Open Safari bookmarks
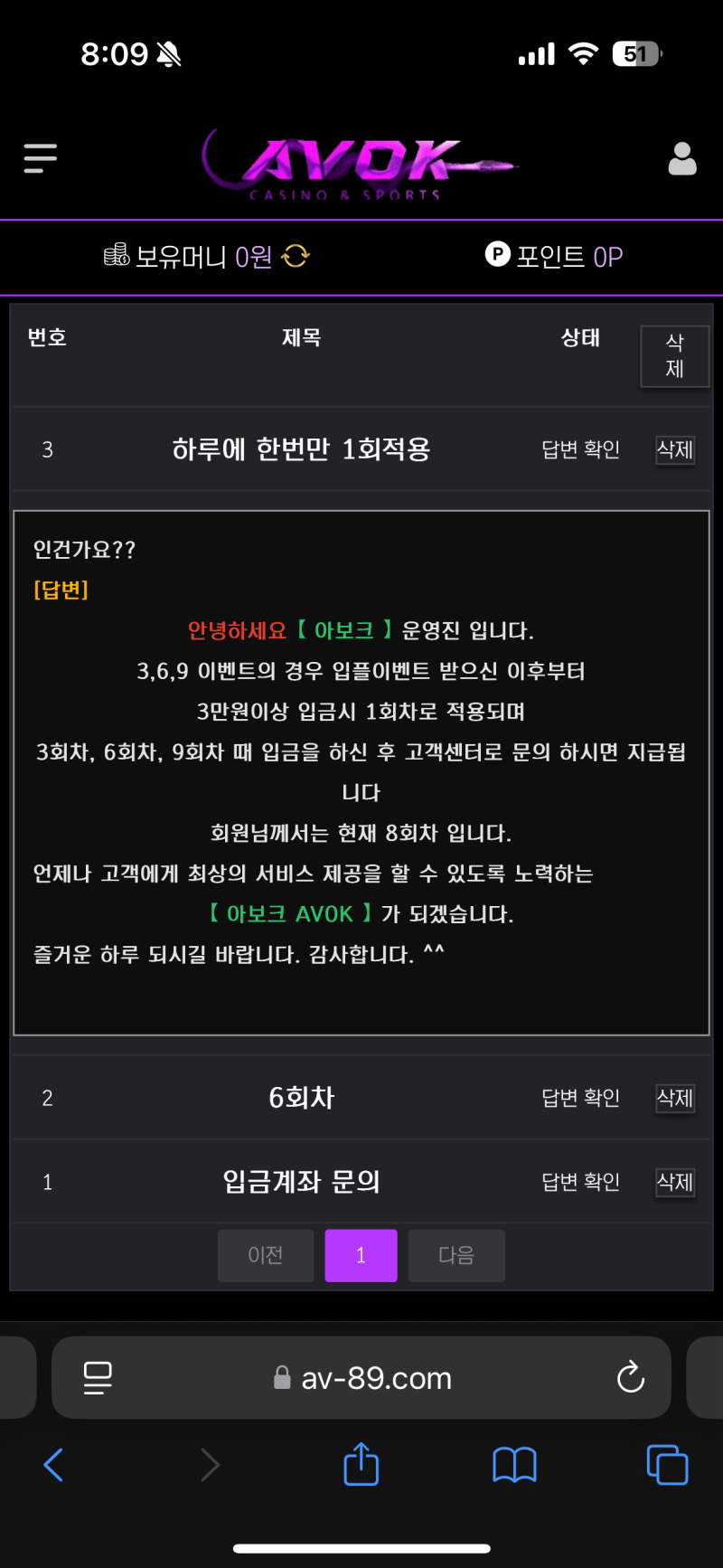This screenshot has width=723, height=1568. 514,1464
